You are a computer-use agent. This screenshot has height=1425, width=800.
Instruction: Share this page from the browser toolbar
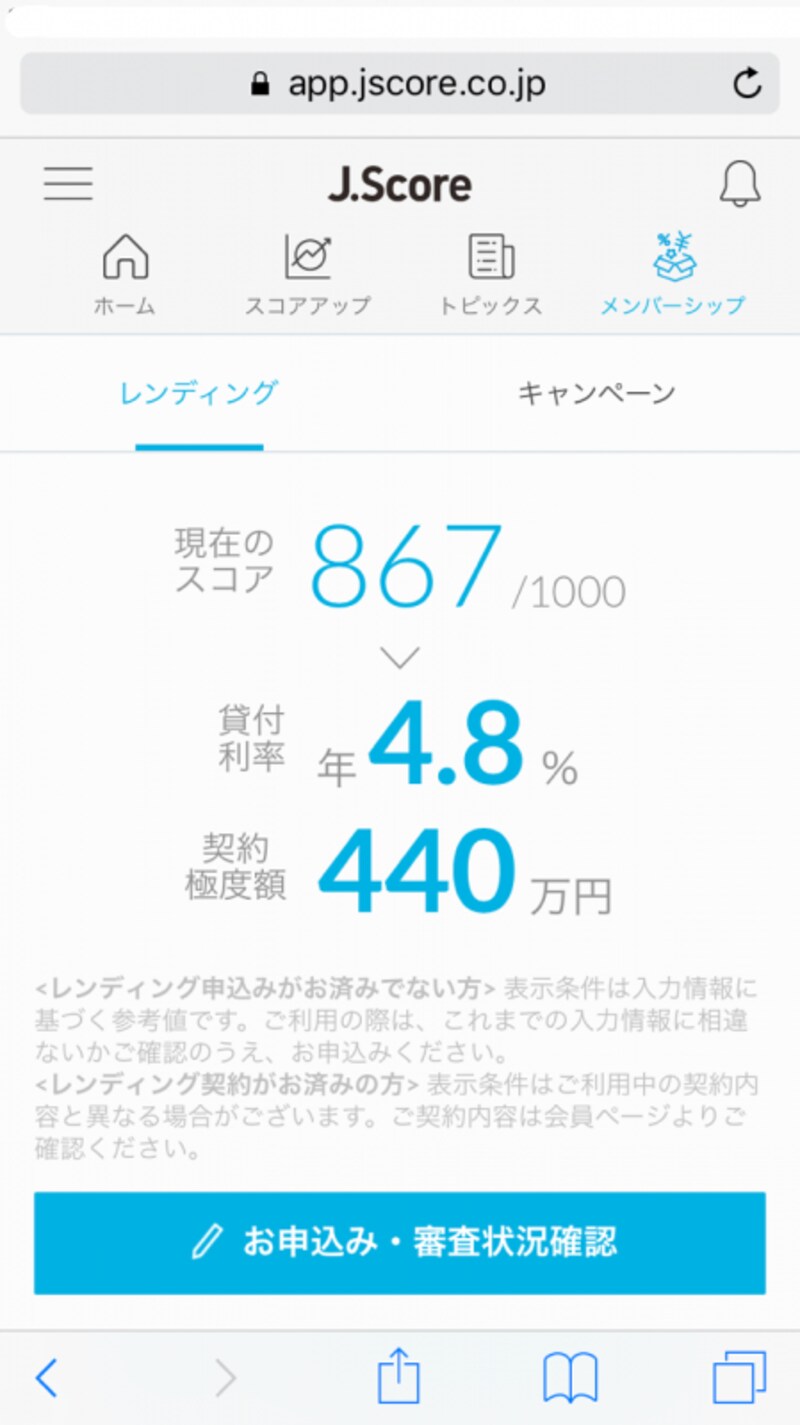click(x=398, y=1377)
